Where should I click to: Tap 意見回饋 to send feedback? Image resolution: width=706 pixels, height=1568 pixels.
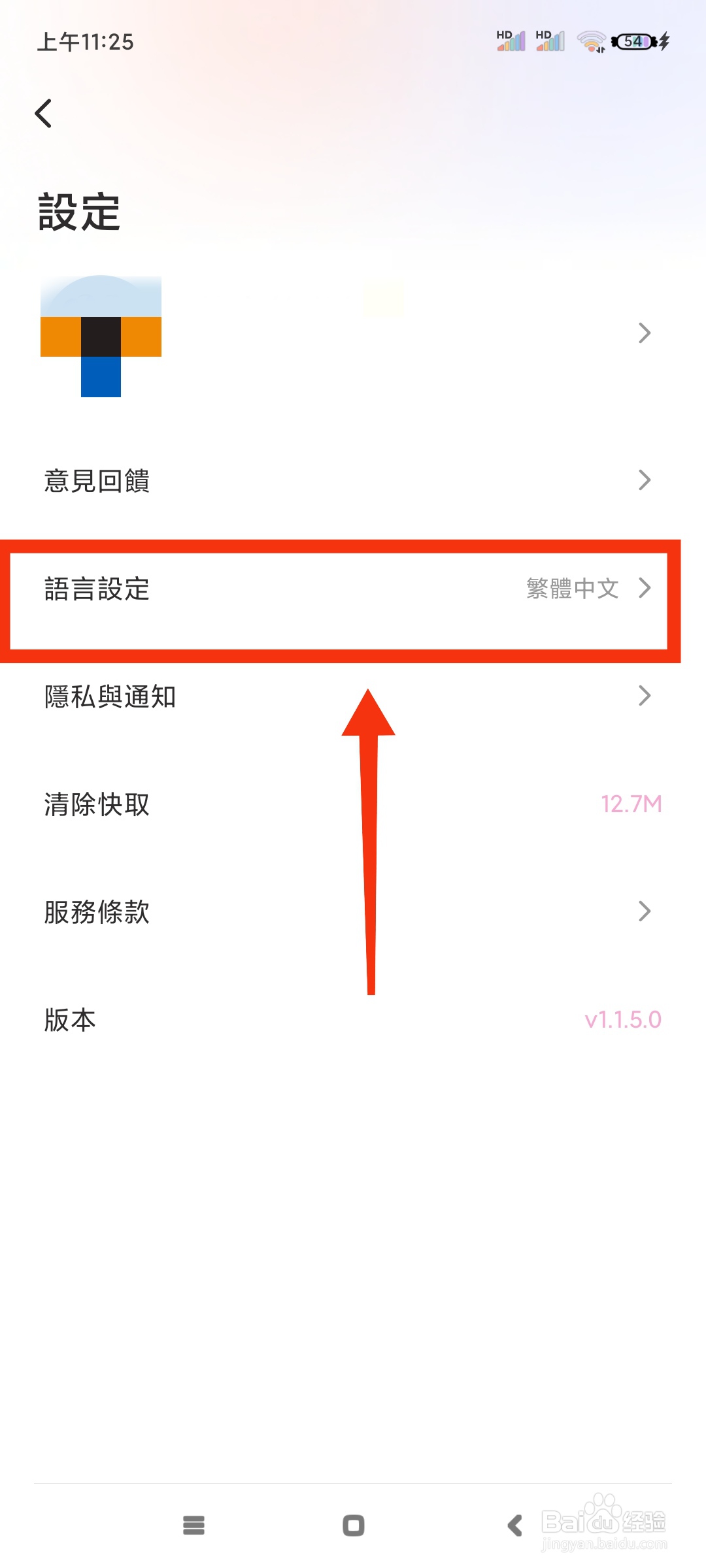click(x=95, y=481)
